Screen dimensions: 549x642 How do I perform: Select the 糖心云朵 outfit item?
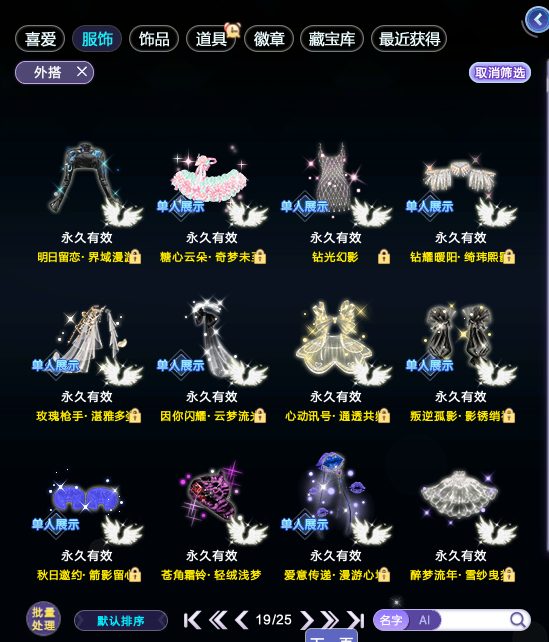(212, 203)
